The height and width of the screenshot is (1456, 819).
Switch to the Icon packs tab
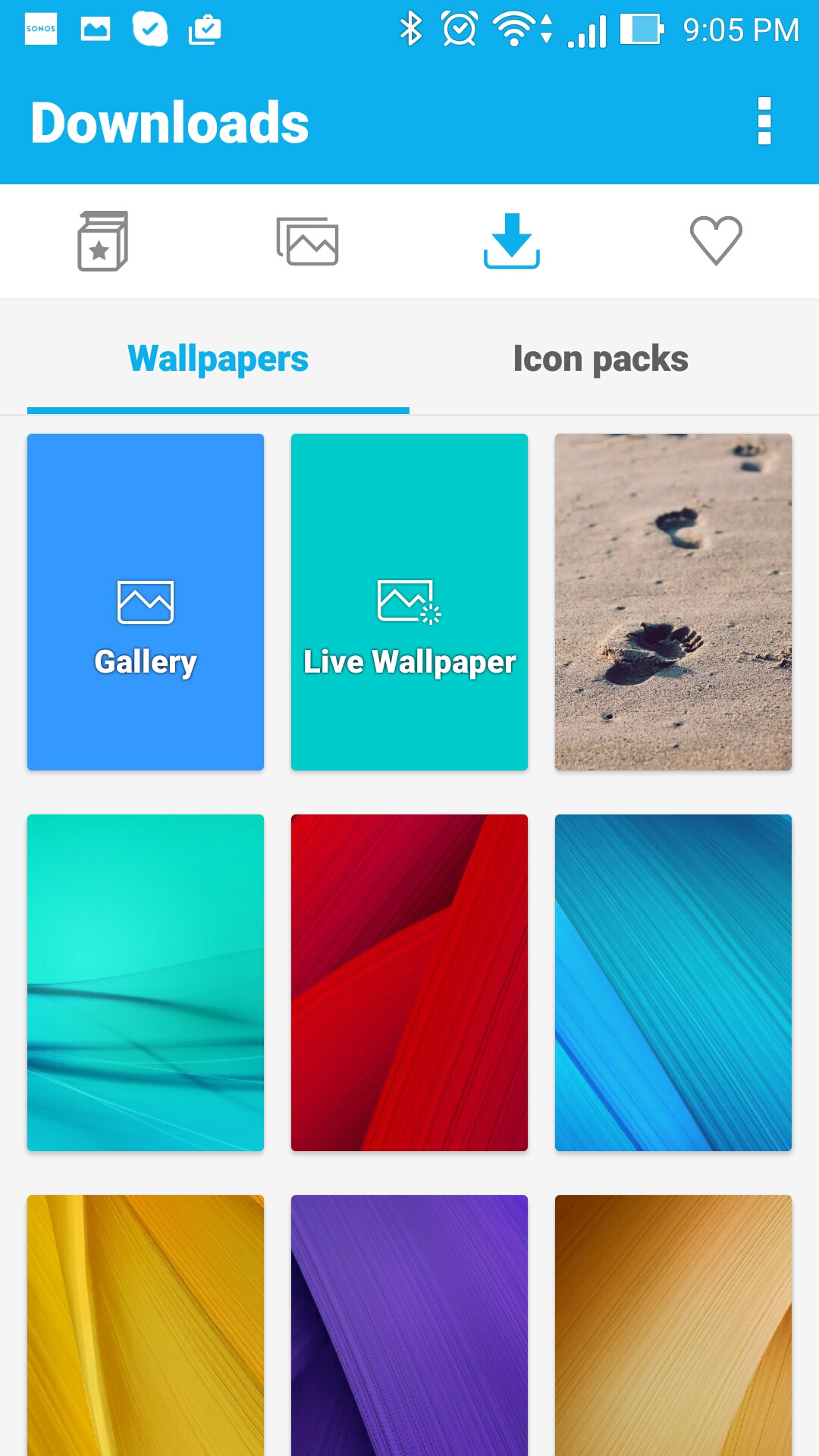click(601, 359)
